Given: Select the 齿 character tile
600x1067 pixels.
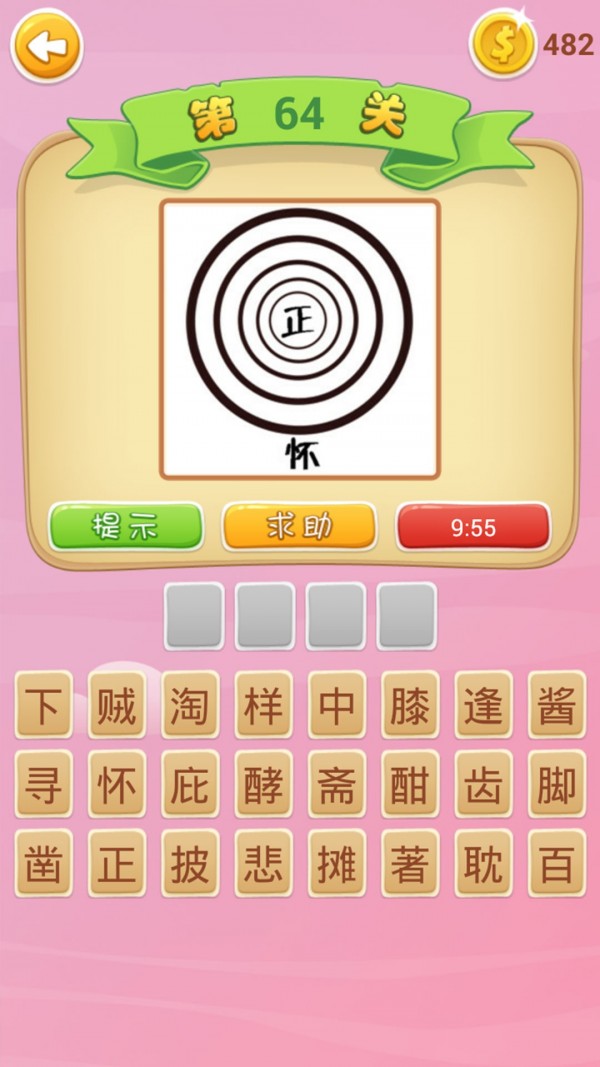Looking at the screenshot, I should 483,785.
